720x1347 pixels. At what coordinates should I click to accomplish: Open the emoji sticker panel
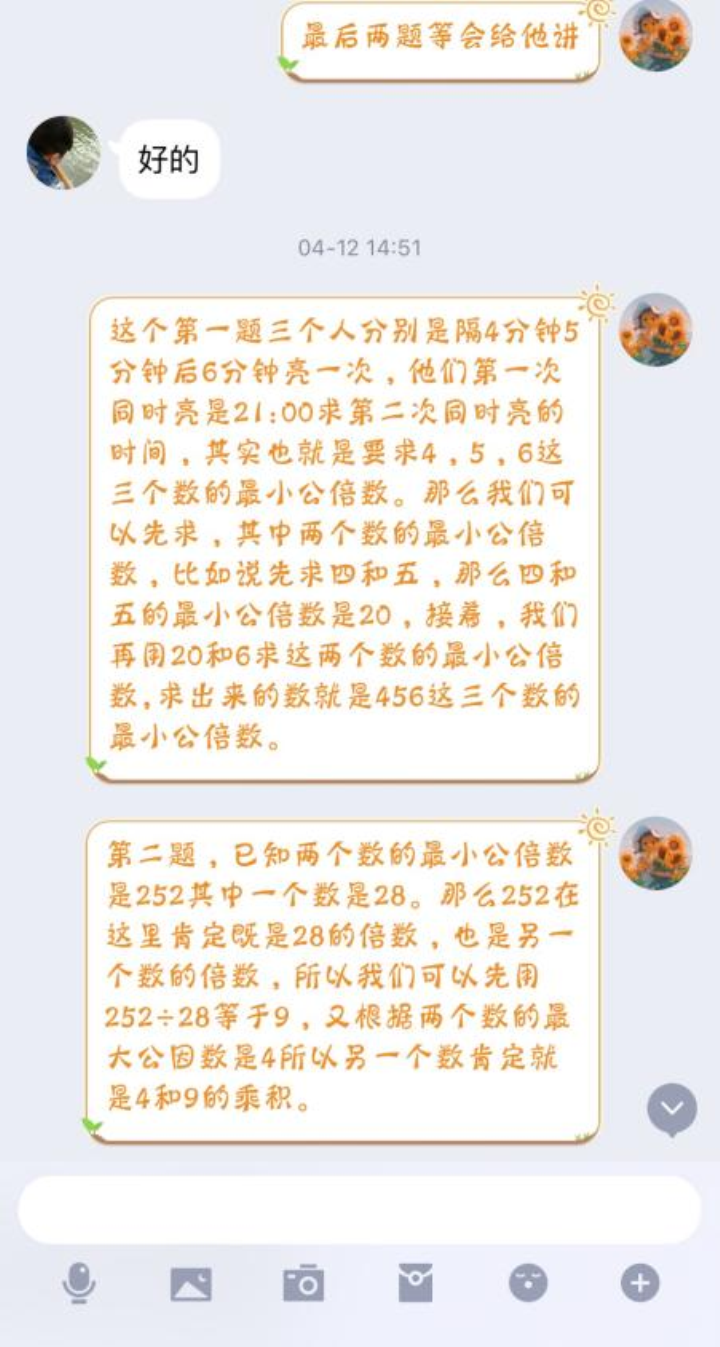(528, 1283)
